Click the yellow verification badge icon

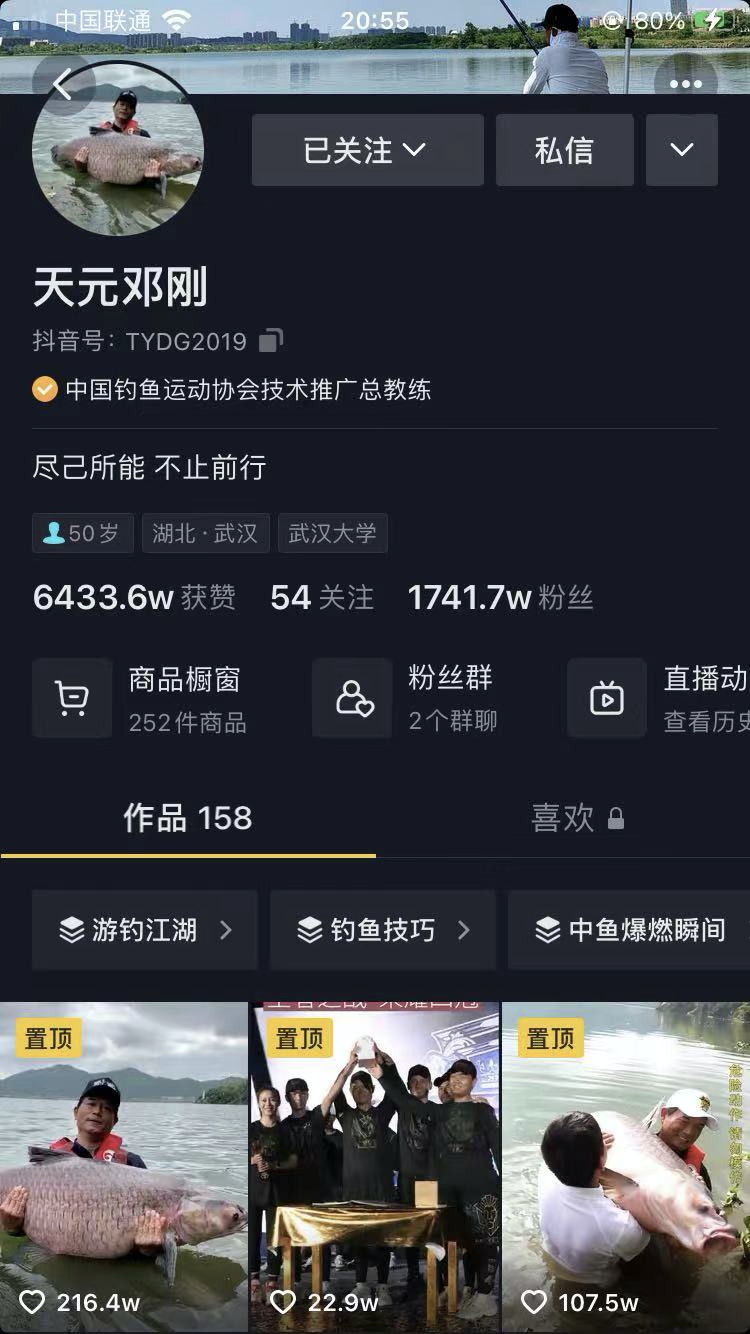44,389
